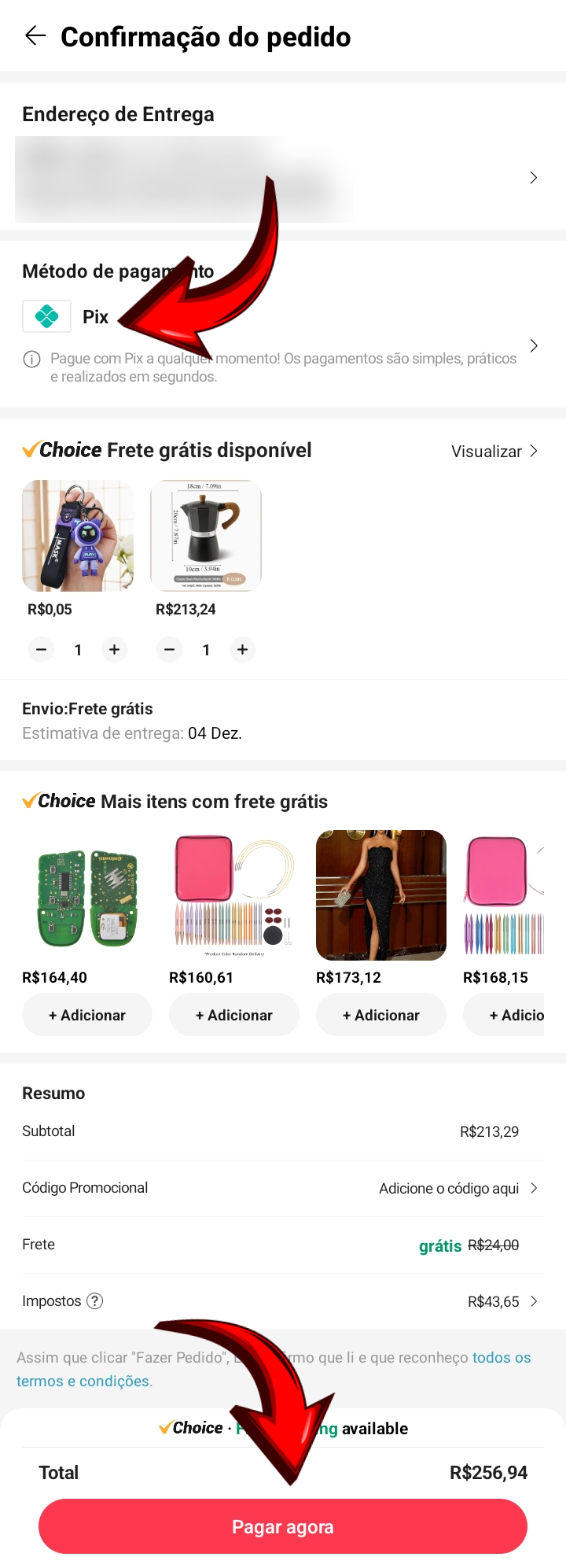Open the R$213,24 coffee maker item

click(206, 536)
